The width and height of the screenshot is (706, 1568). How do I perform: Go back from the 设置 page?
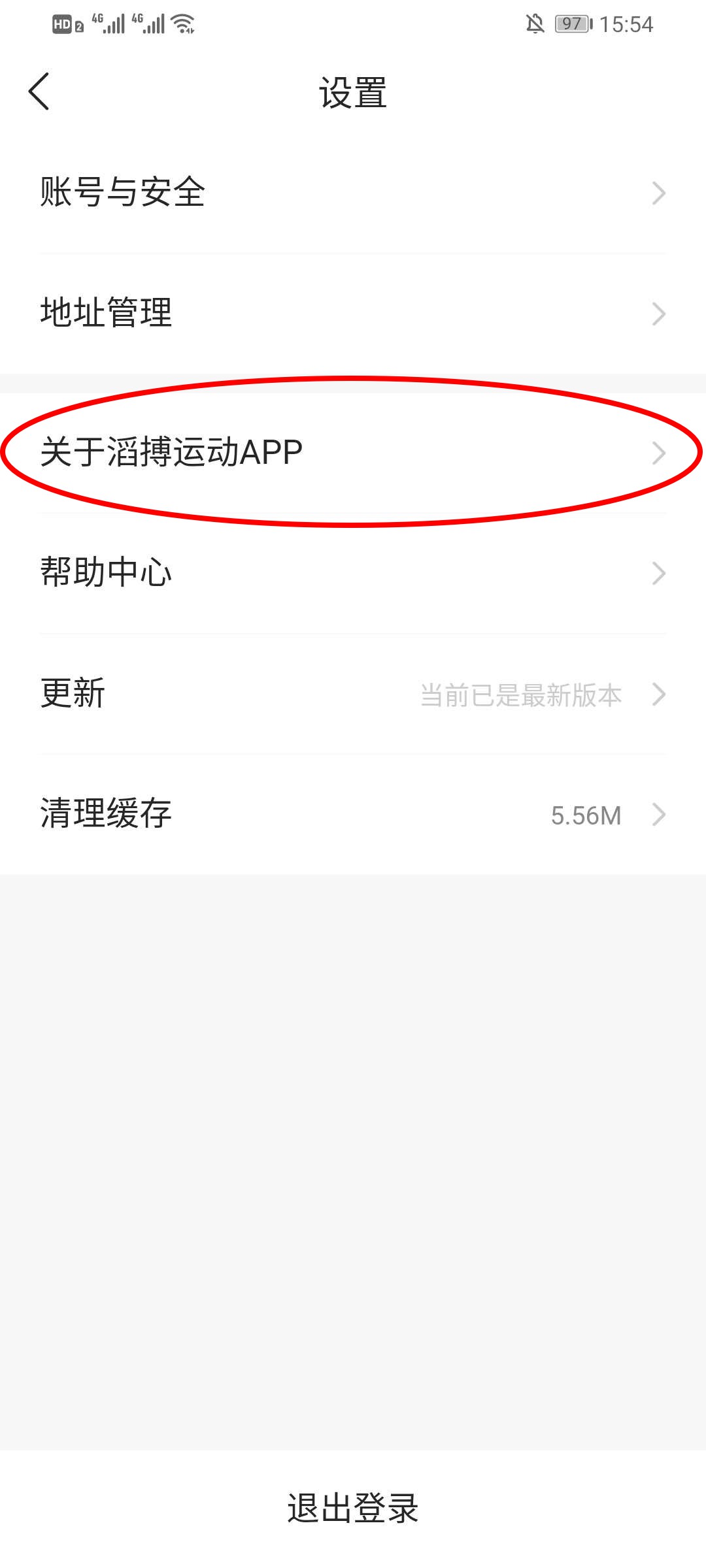[x=39, y=91]
